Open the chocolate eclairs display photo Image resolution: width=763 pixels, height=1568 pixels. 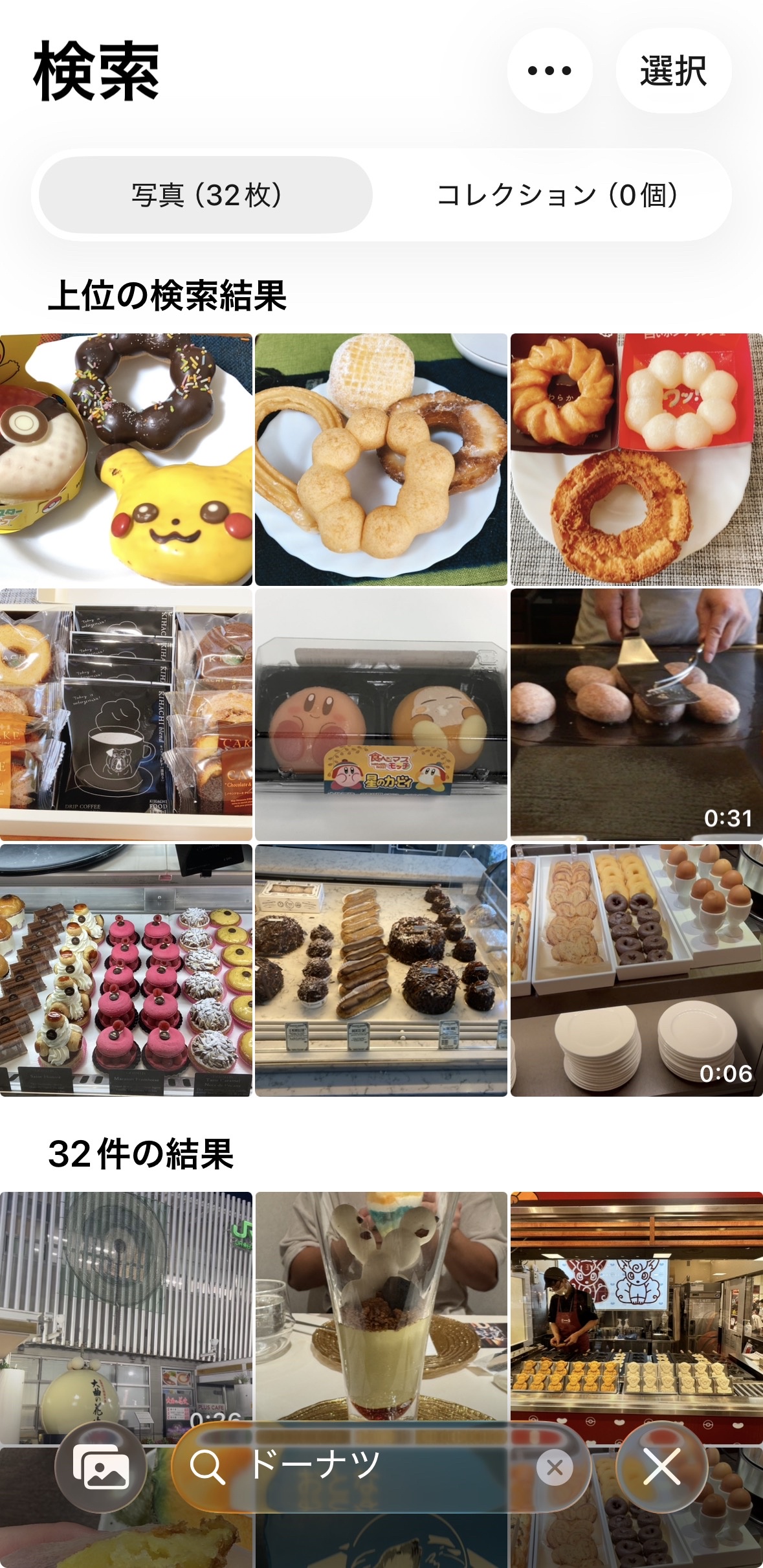(x=381, y=970)
